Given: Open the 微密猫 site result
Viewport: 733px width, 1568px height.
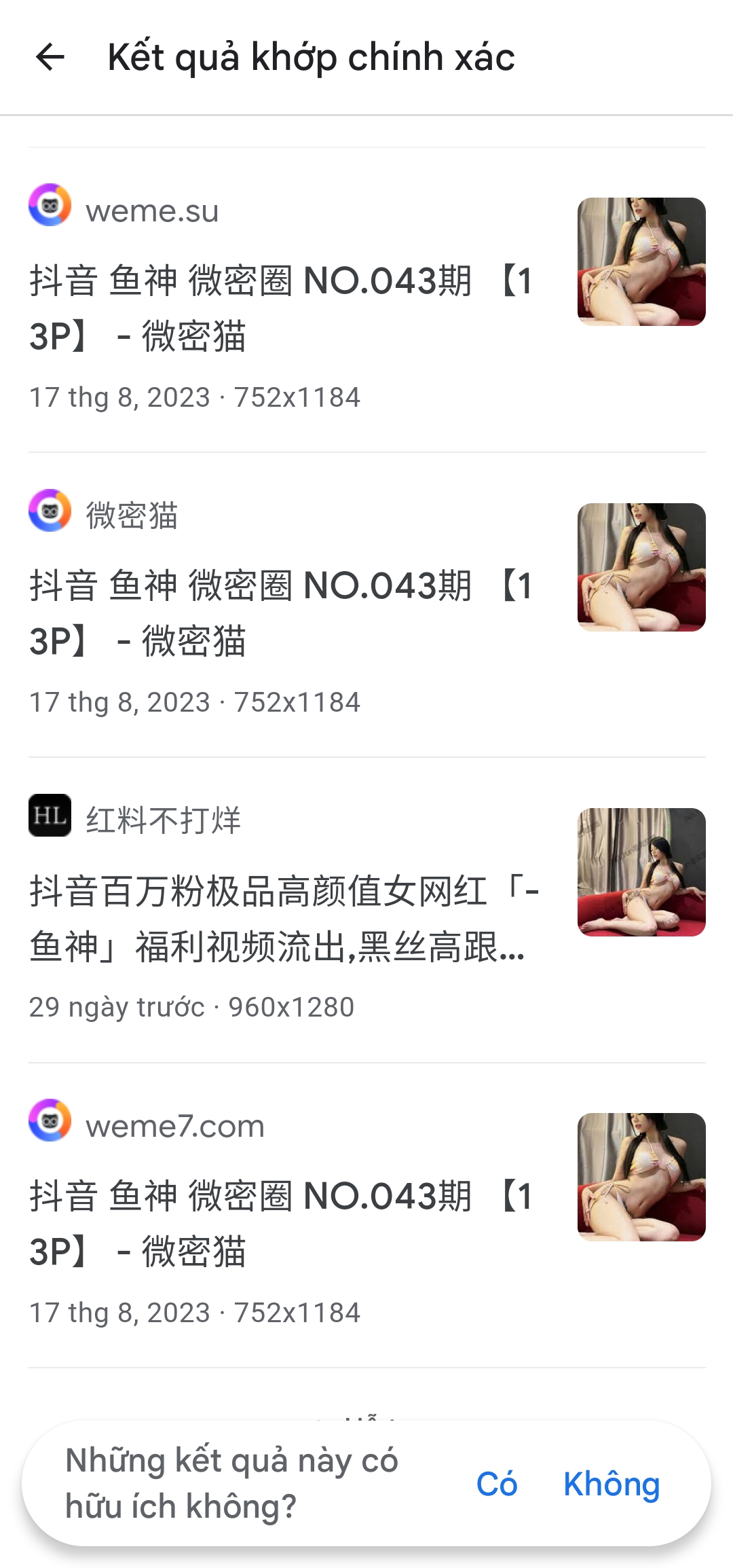Looking at the screenshot, I should 282,613.
